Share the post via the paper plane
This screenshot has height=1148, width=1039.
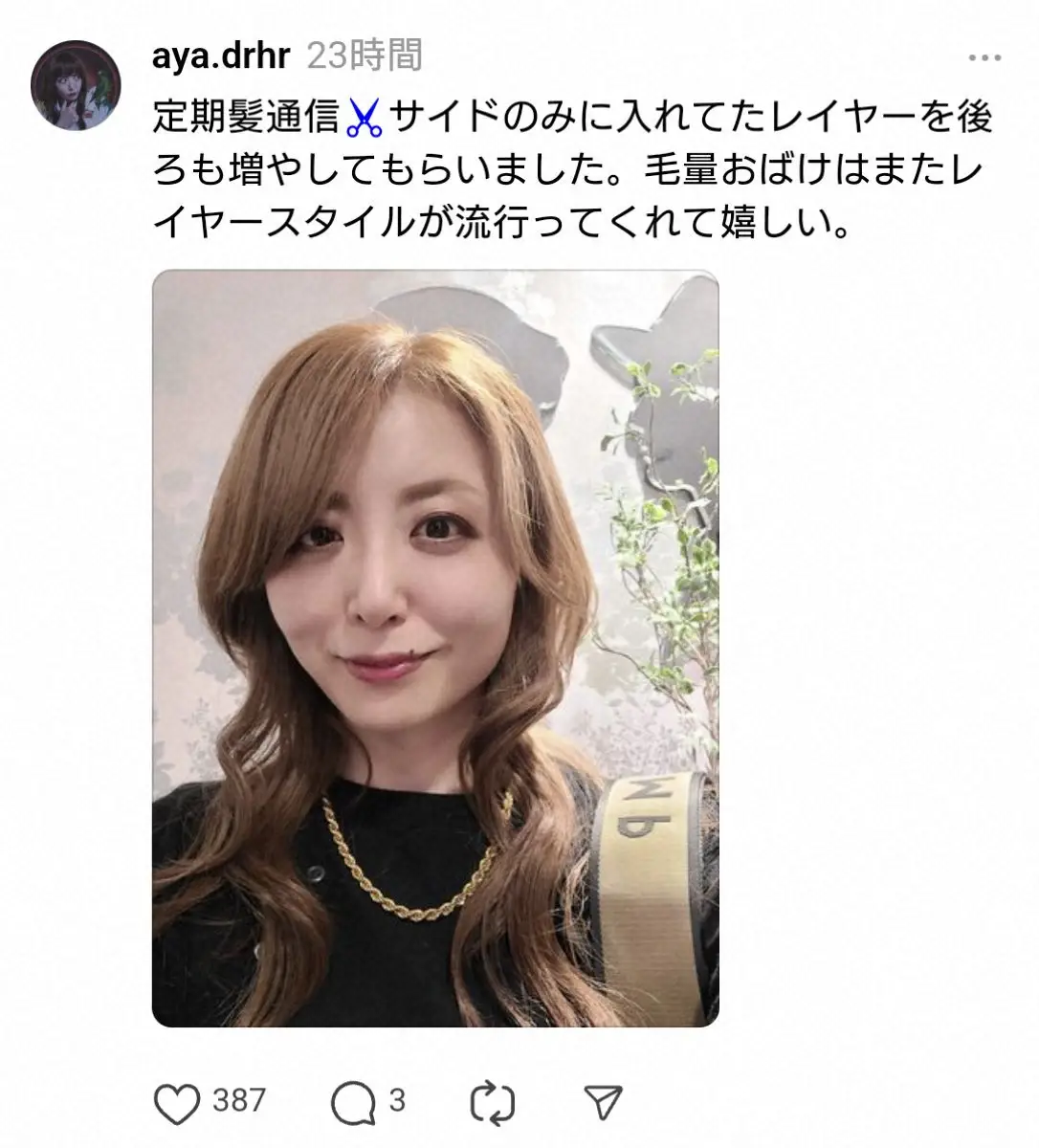pyautogui.click(x=604, y=1102)
